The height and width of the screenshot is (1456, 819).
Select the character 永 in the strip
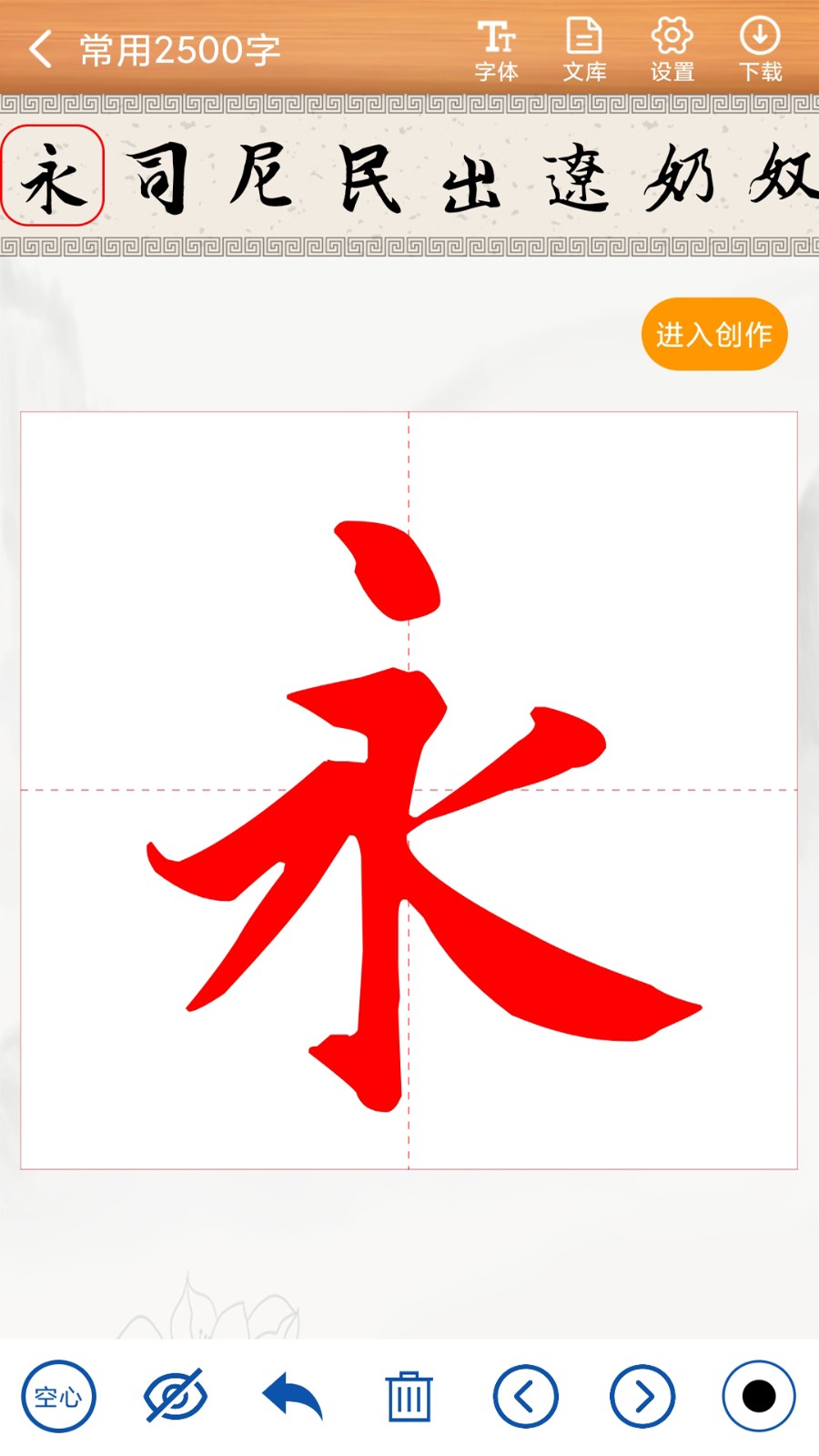pos(53,177)
